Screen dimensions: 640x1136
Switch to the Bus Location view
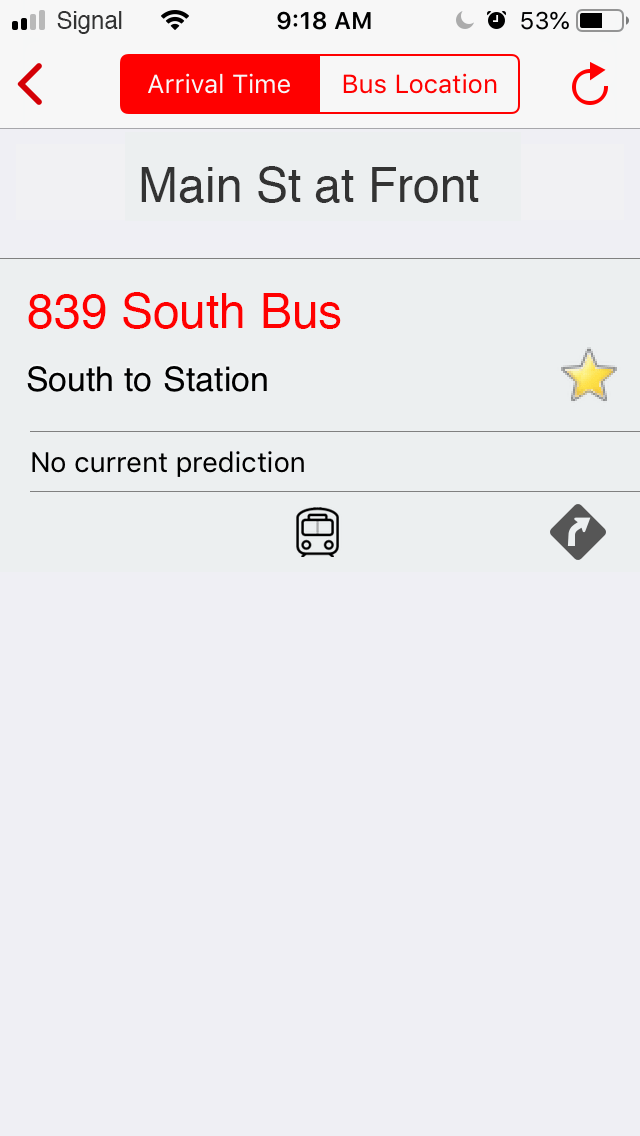coord(420,84)
